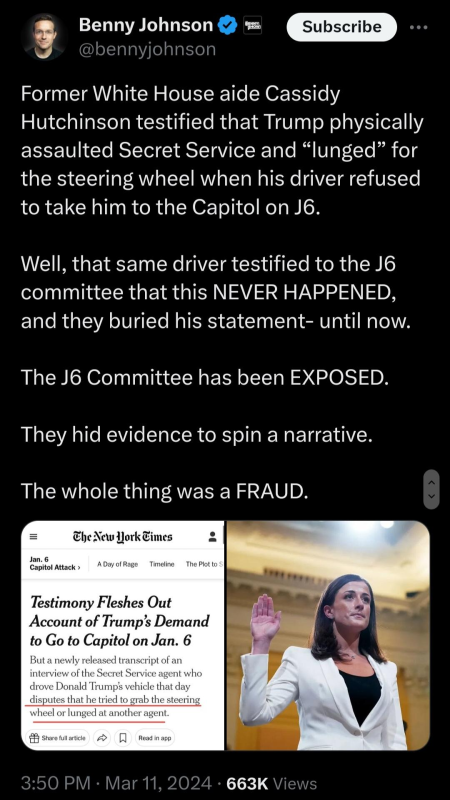Open the post's three-dot overflow menu
The height and width of the screenshot is (800, 450).
coord(418,27)
